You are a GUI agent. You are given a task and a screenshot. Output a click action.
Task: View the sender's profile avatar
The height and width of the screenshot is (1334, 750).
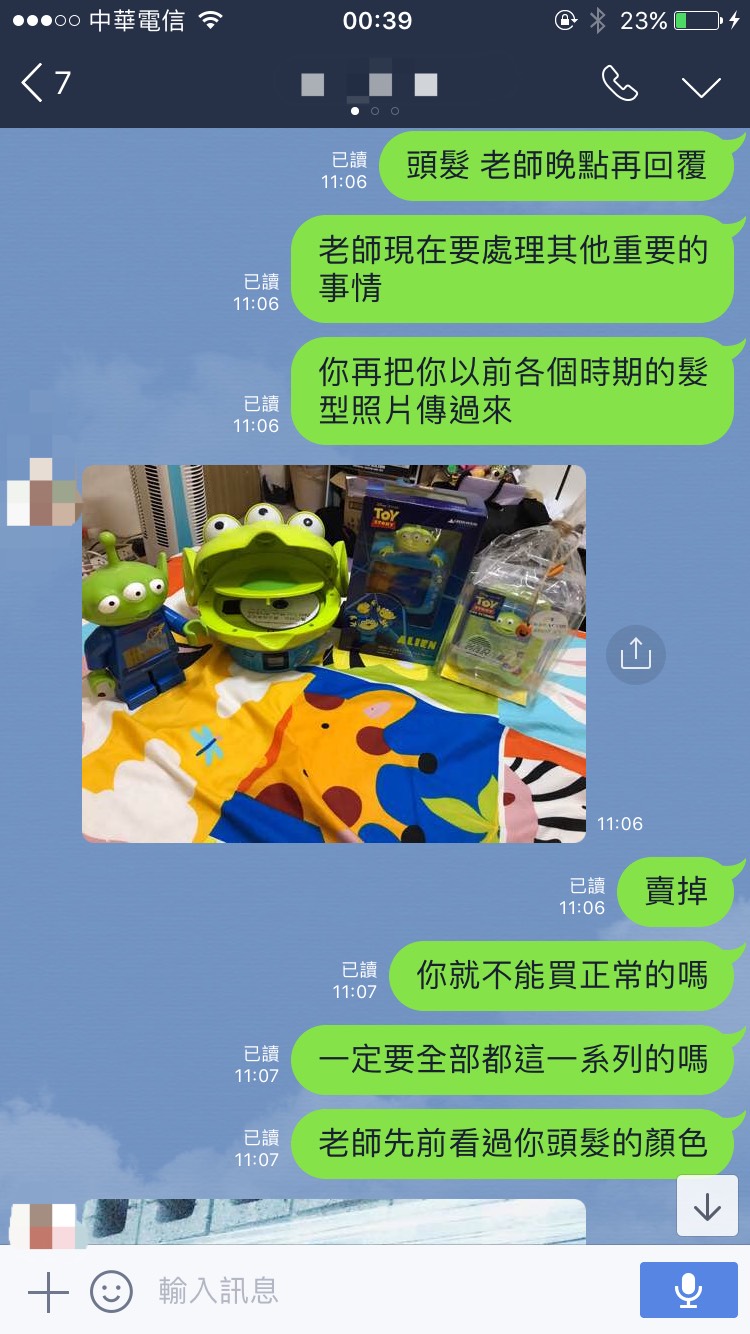(42, 492)
